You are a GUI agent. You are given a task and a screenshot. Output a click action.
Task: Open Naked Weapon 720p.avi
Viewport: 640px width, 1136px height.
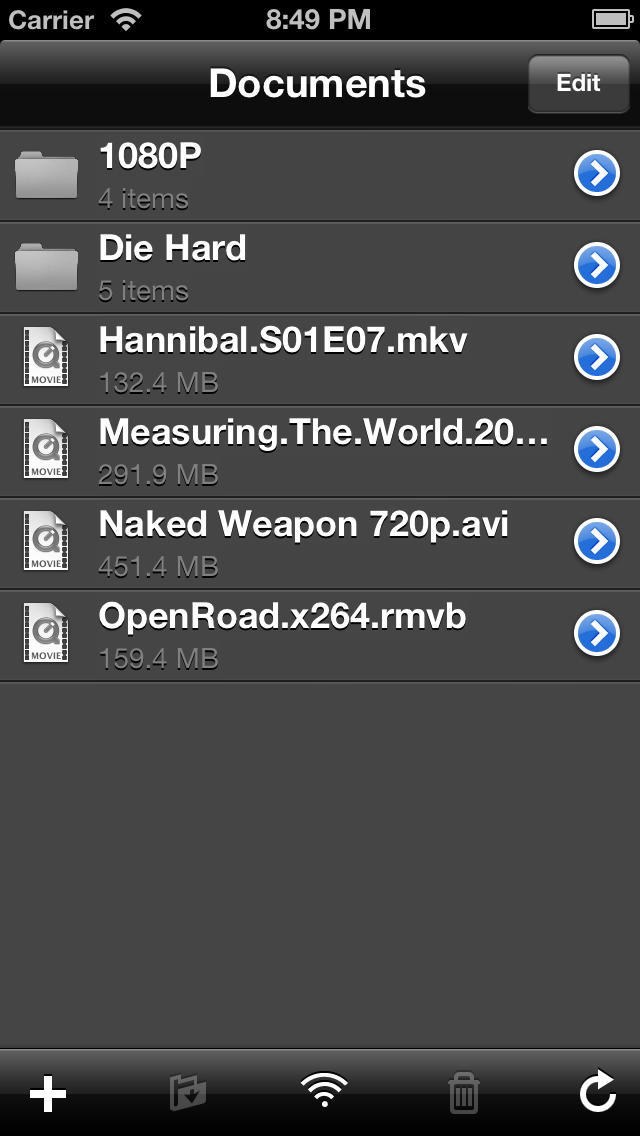[x=300, y=543]
